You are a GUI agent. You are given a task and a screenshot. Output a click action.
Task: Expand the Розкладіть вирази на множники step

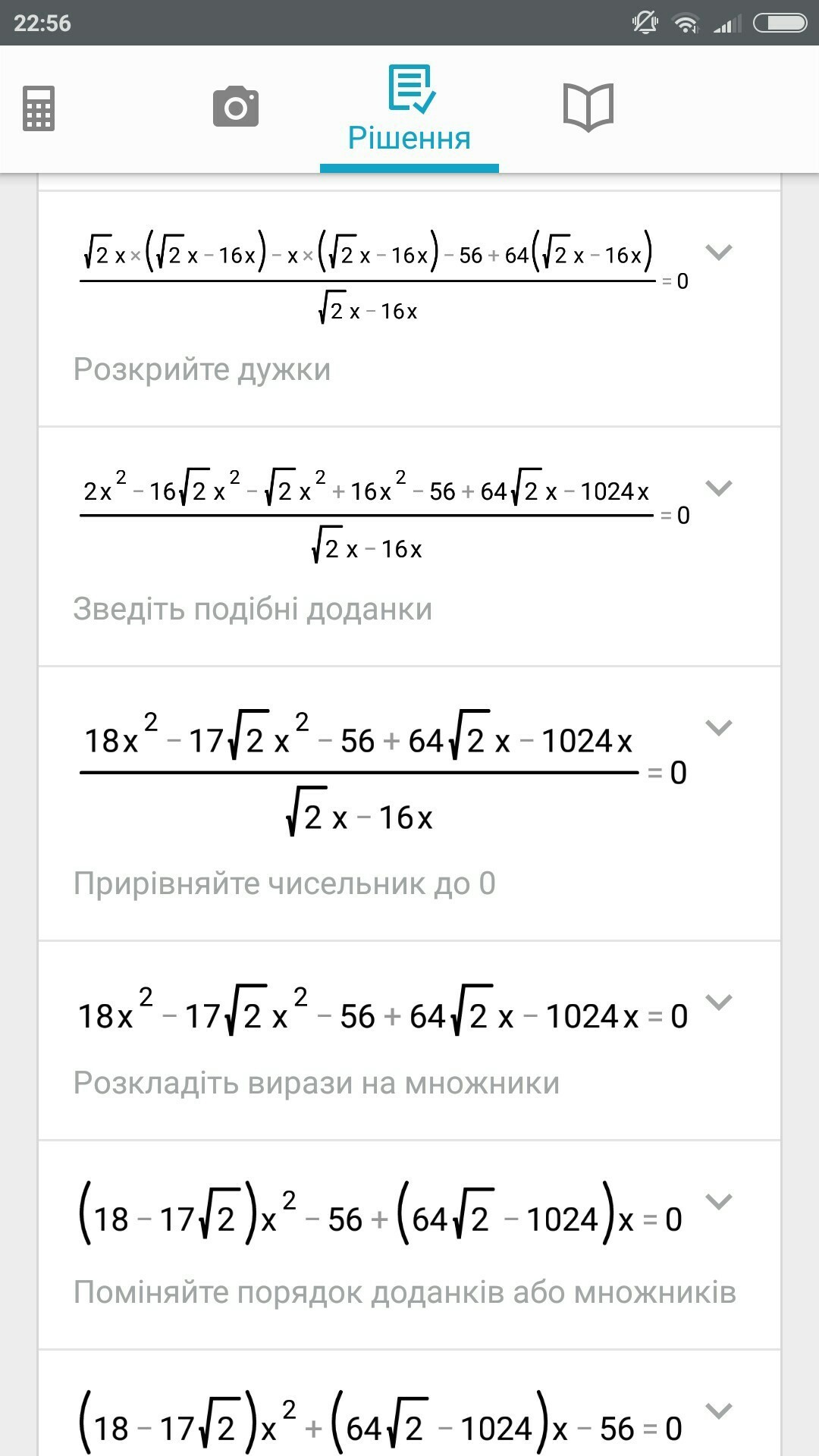tap(719, 1003)
